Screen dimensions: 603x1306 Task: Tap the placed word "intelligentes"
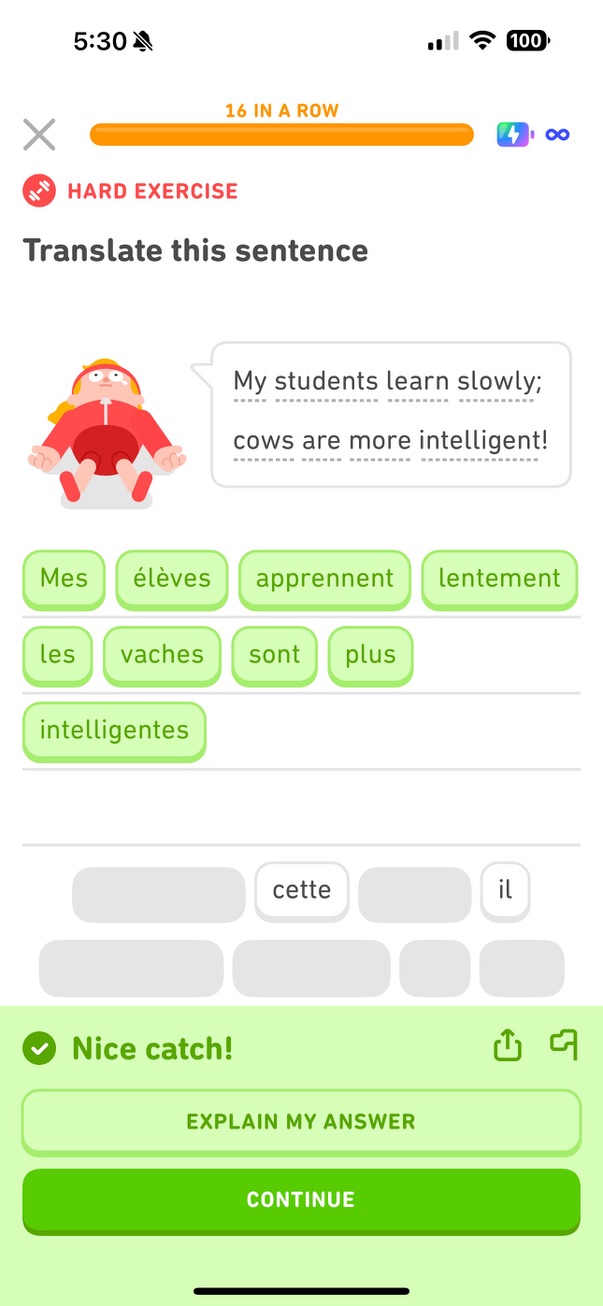(114, 730)
